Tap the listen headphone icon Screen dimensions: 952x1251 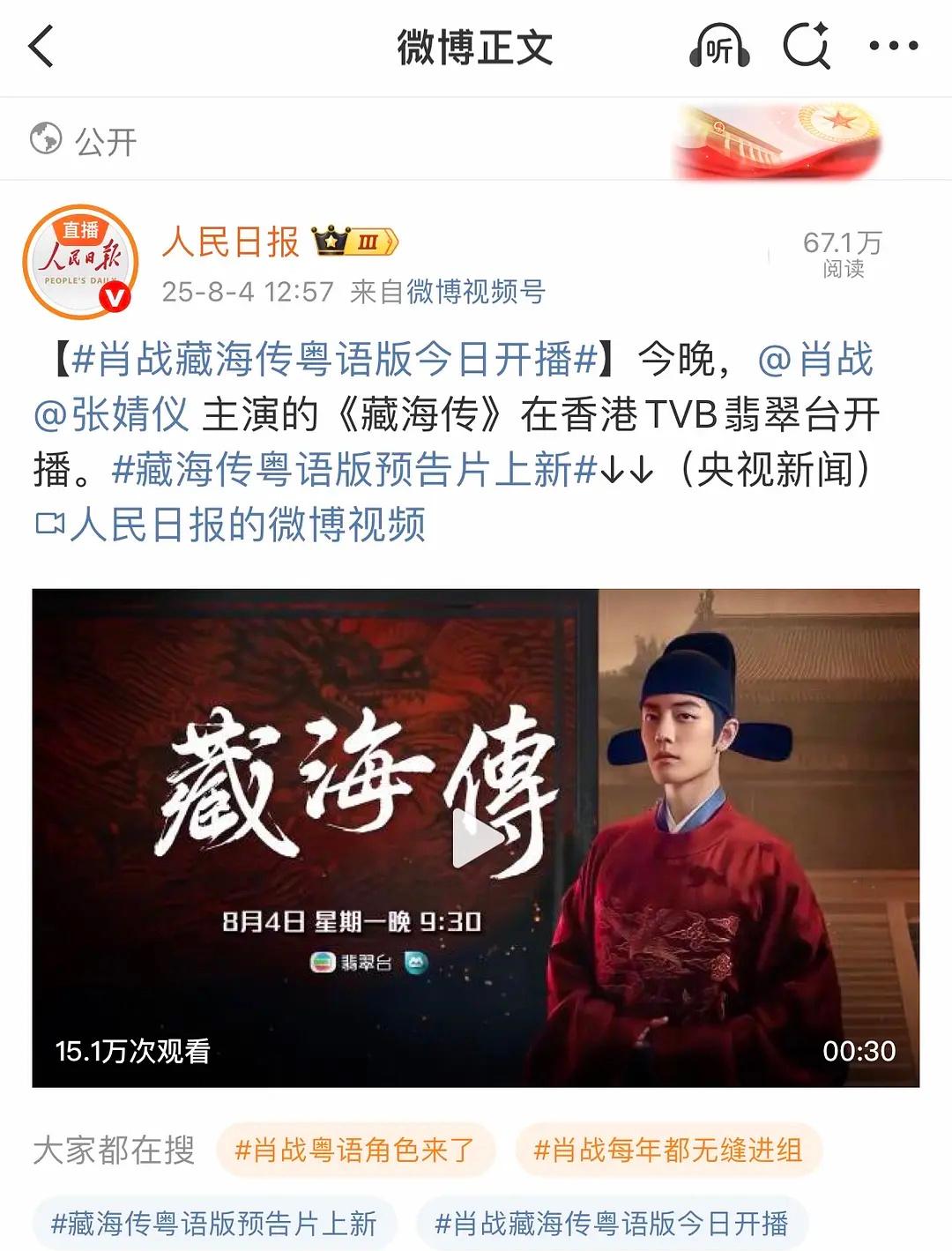718,47
